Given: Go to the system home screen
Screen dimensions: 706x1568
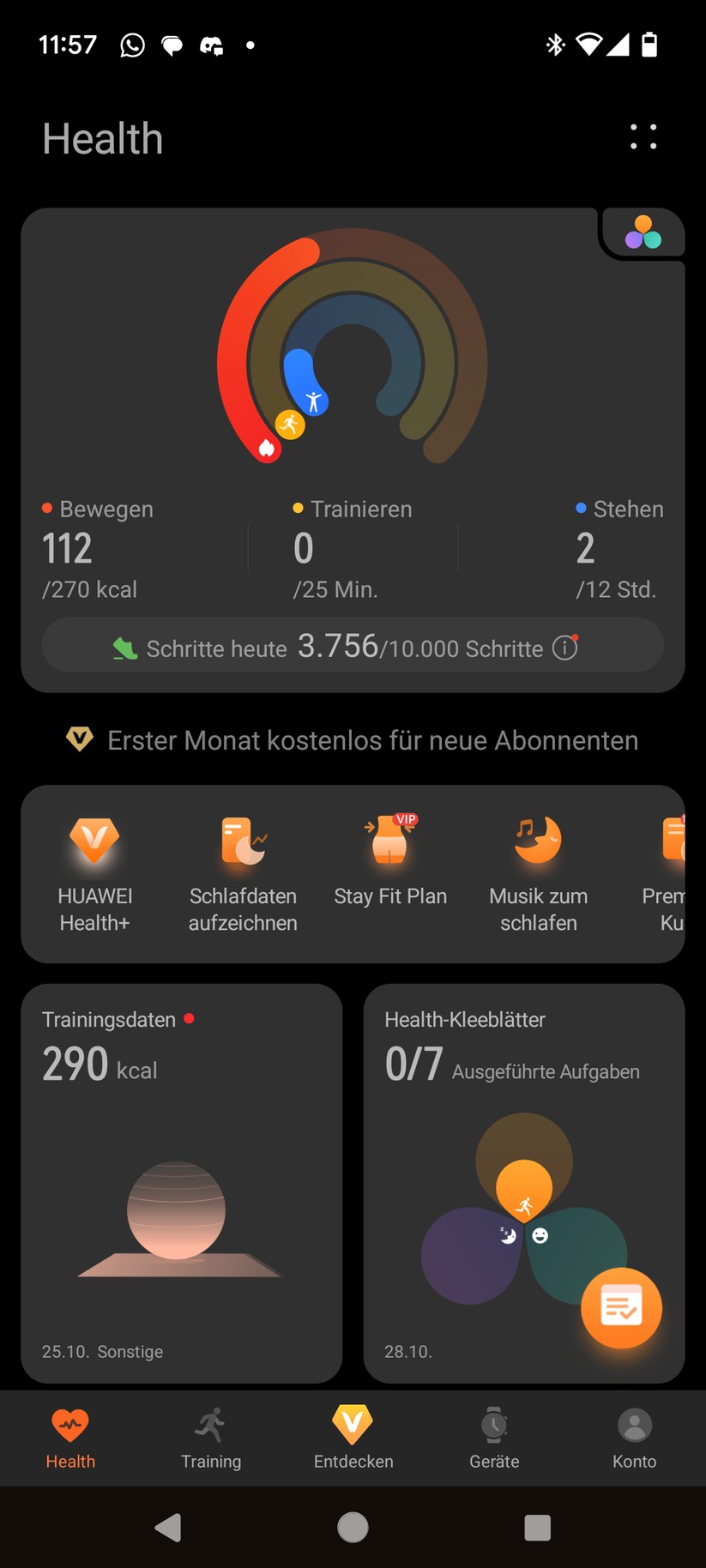Looking at the screenshot, I should 353,1527.
